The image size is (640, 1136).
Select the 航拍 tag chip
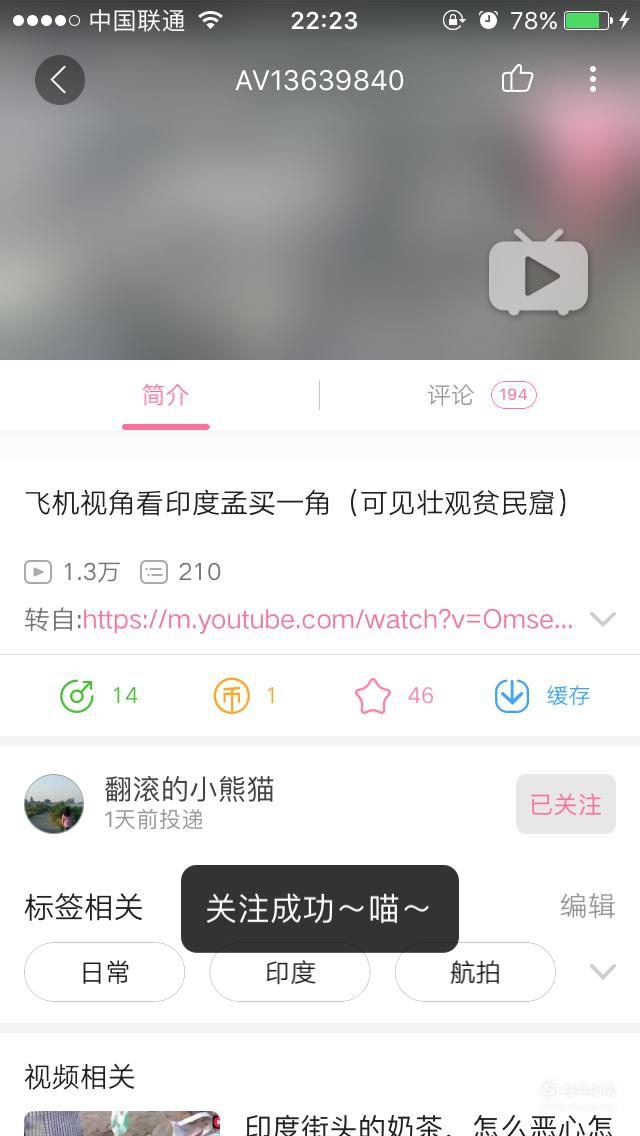point(475,972)
